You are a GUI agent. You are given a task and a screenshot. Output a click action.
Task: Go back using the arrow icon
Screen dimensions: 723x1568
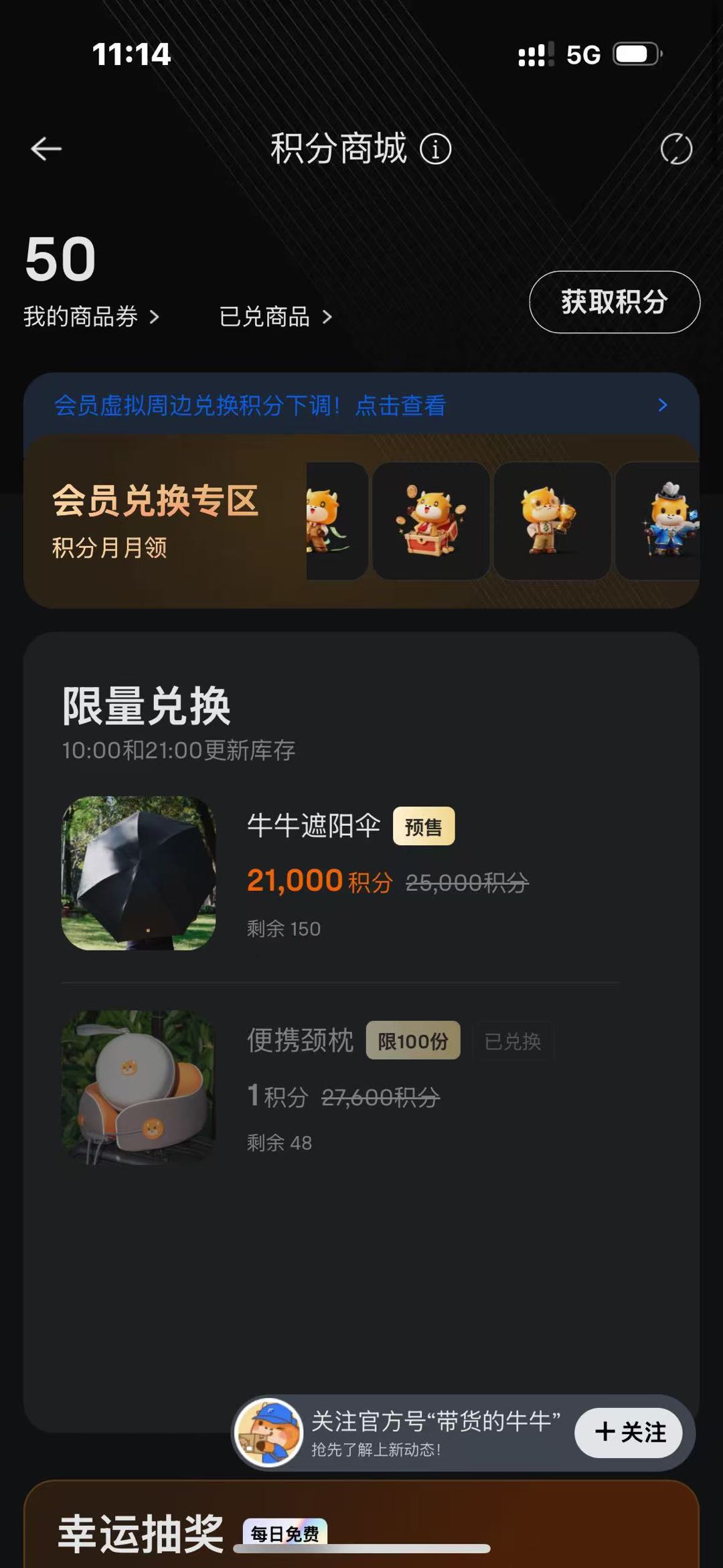tap(46, 149)
